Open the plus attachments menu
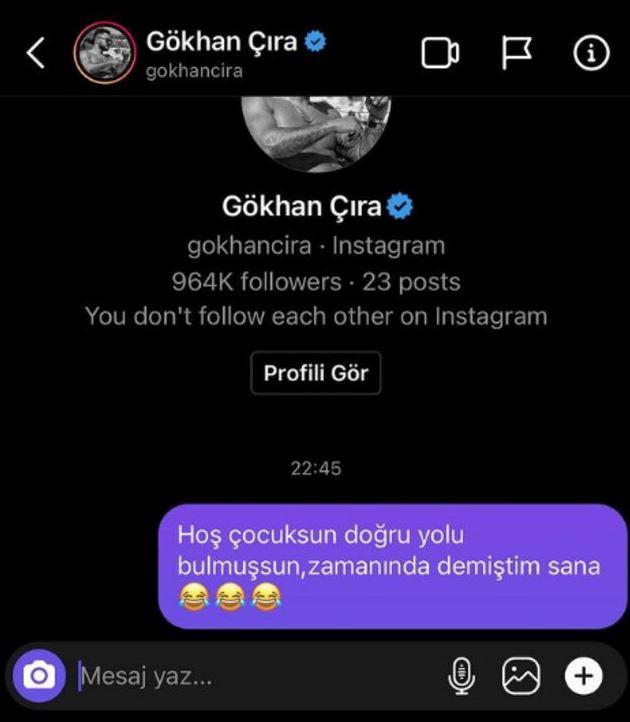The image size is (630, 722). [584, 677]
